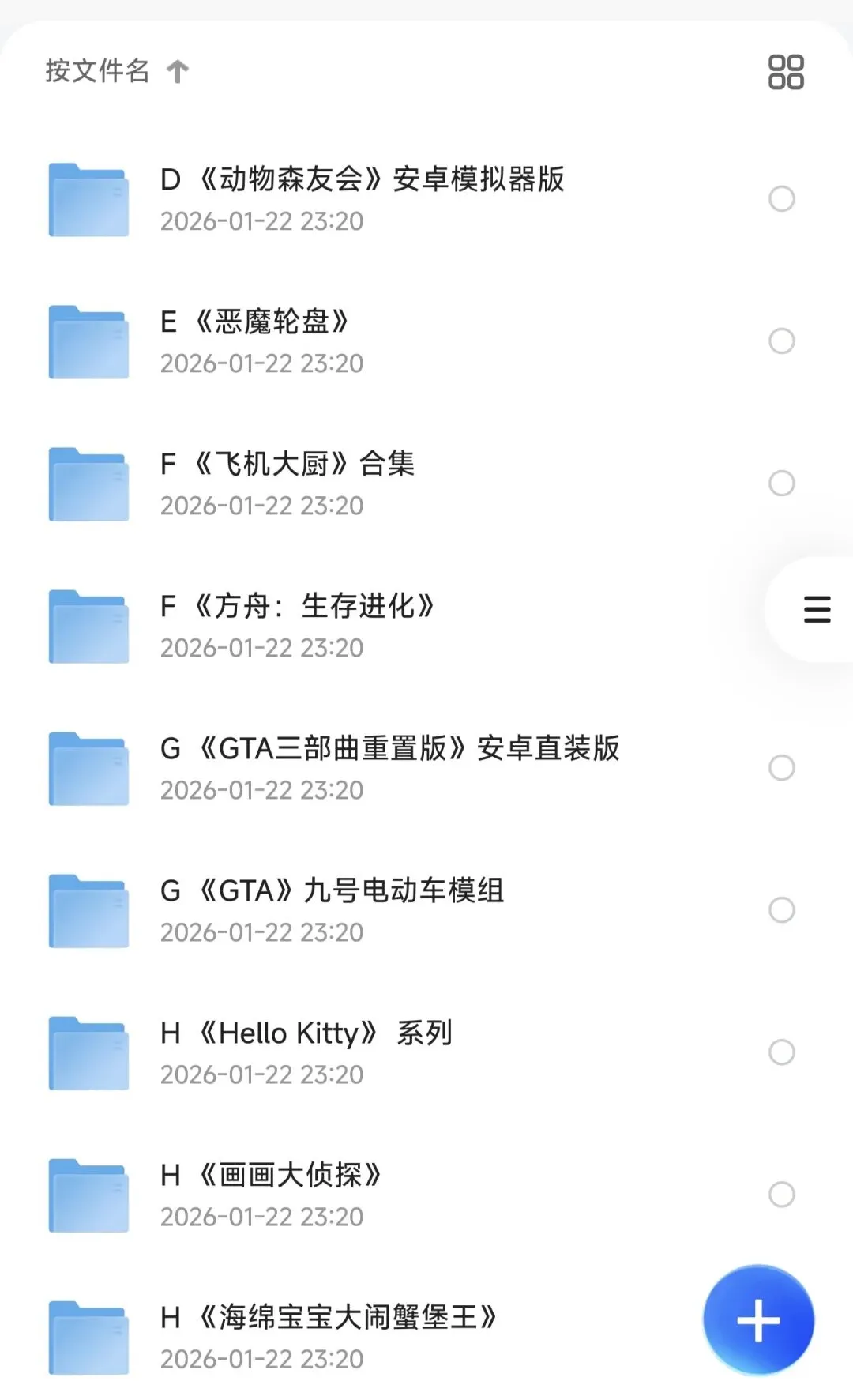Select the 《动物森友会》 folder checkbox

pyautogui.click(x=781, y=199)
